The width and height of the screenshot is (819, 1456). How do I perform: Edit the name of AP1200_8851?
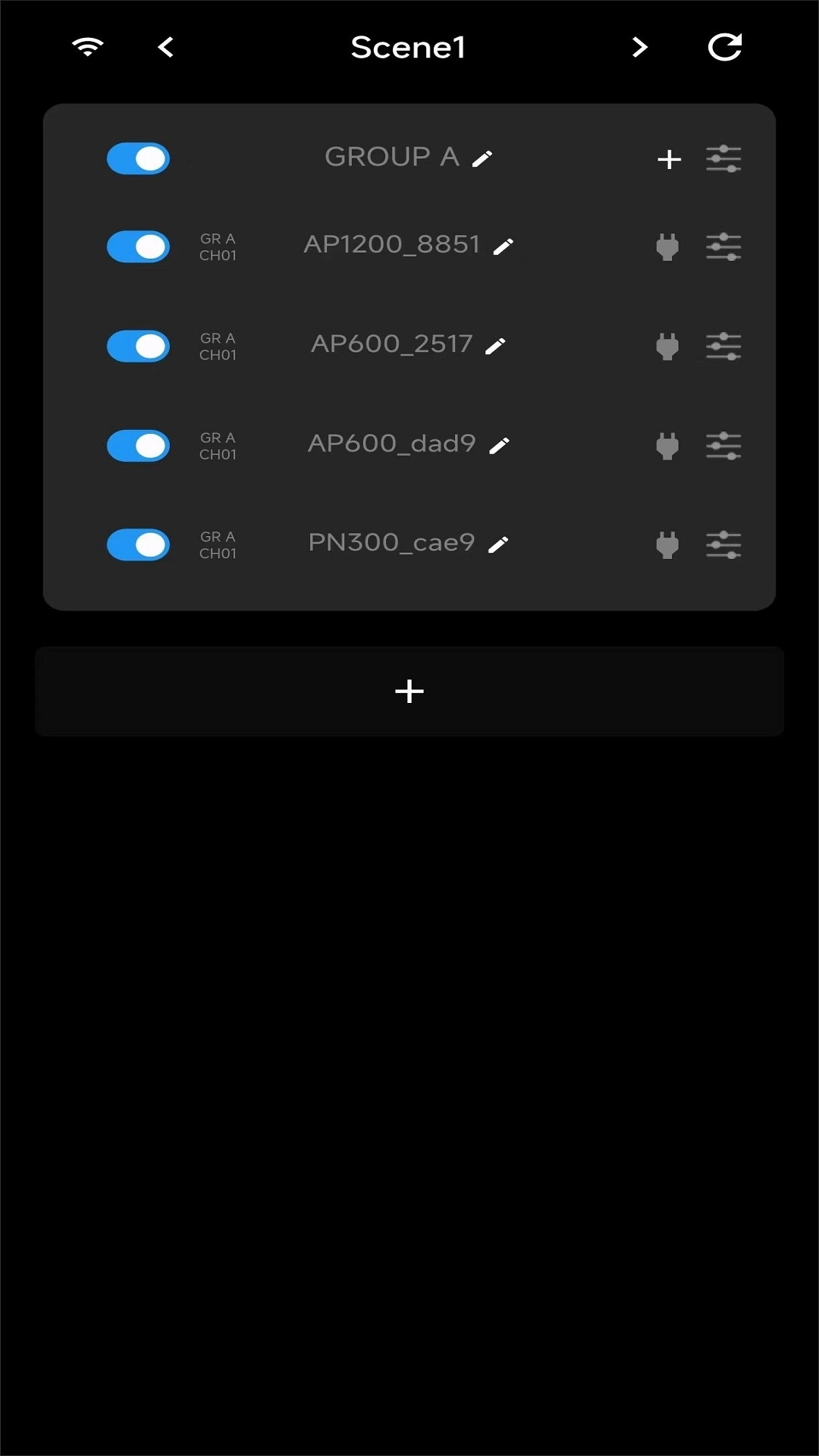click(504, 246)
